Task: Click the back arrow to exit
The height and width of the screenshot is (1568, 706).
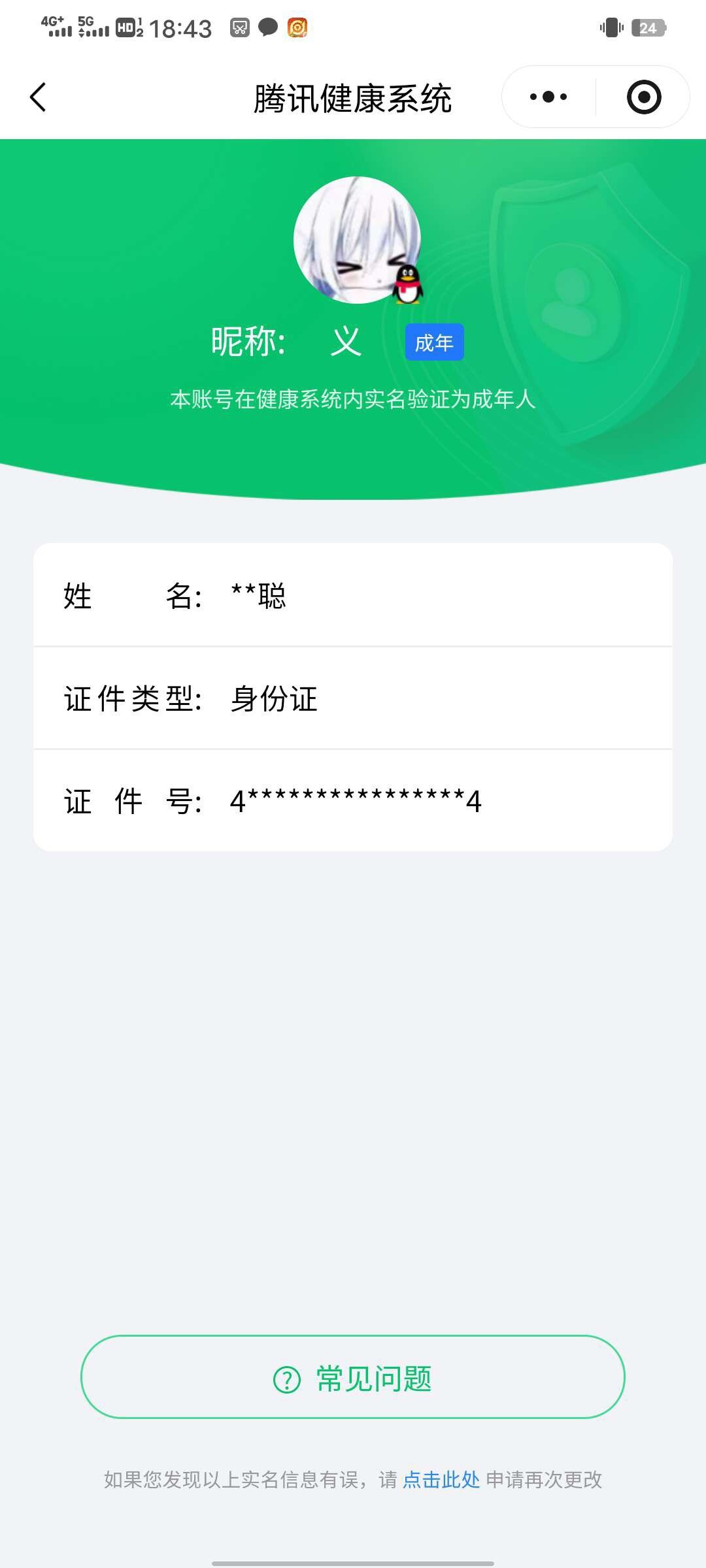Action: click(x=37, y=95)
